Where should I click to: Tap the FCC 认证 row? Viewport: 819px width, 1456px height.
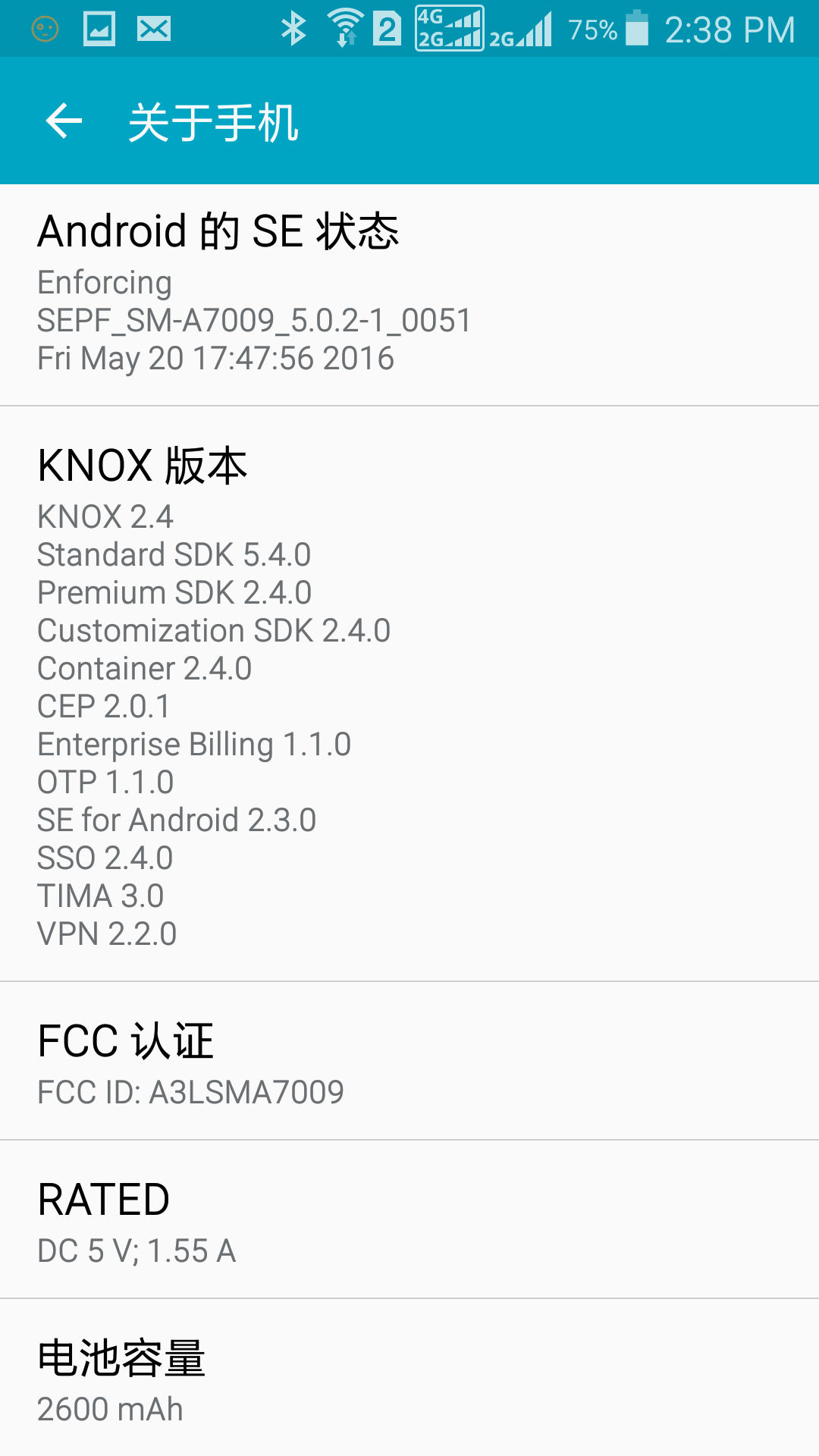point(409,1061)
